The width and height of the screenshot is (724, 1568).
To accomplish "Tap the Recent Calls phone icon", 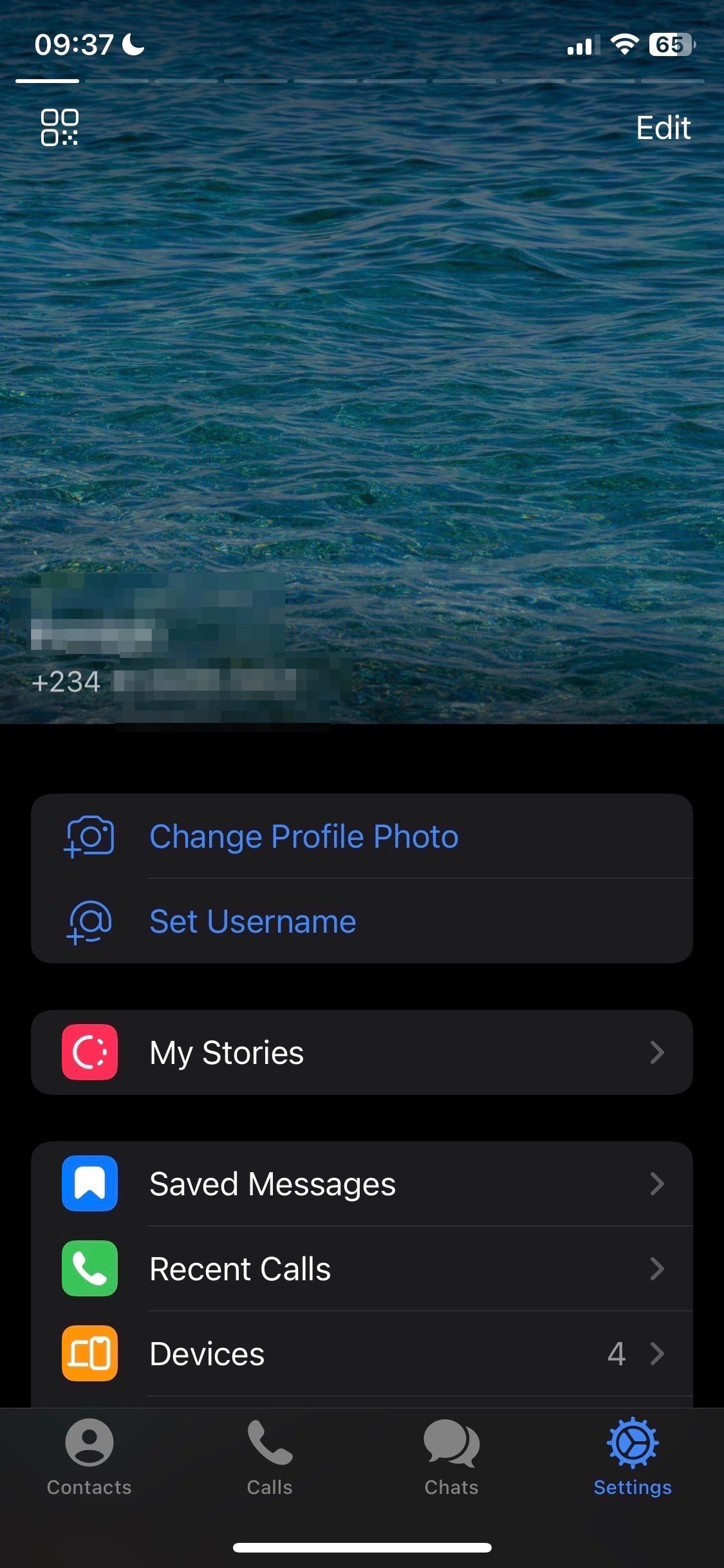I will tap(89, 1269).
